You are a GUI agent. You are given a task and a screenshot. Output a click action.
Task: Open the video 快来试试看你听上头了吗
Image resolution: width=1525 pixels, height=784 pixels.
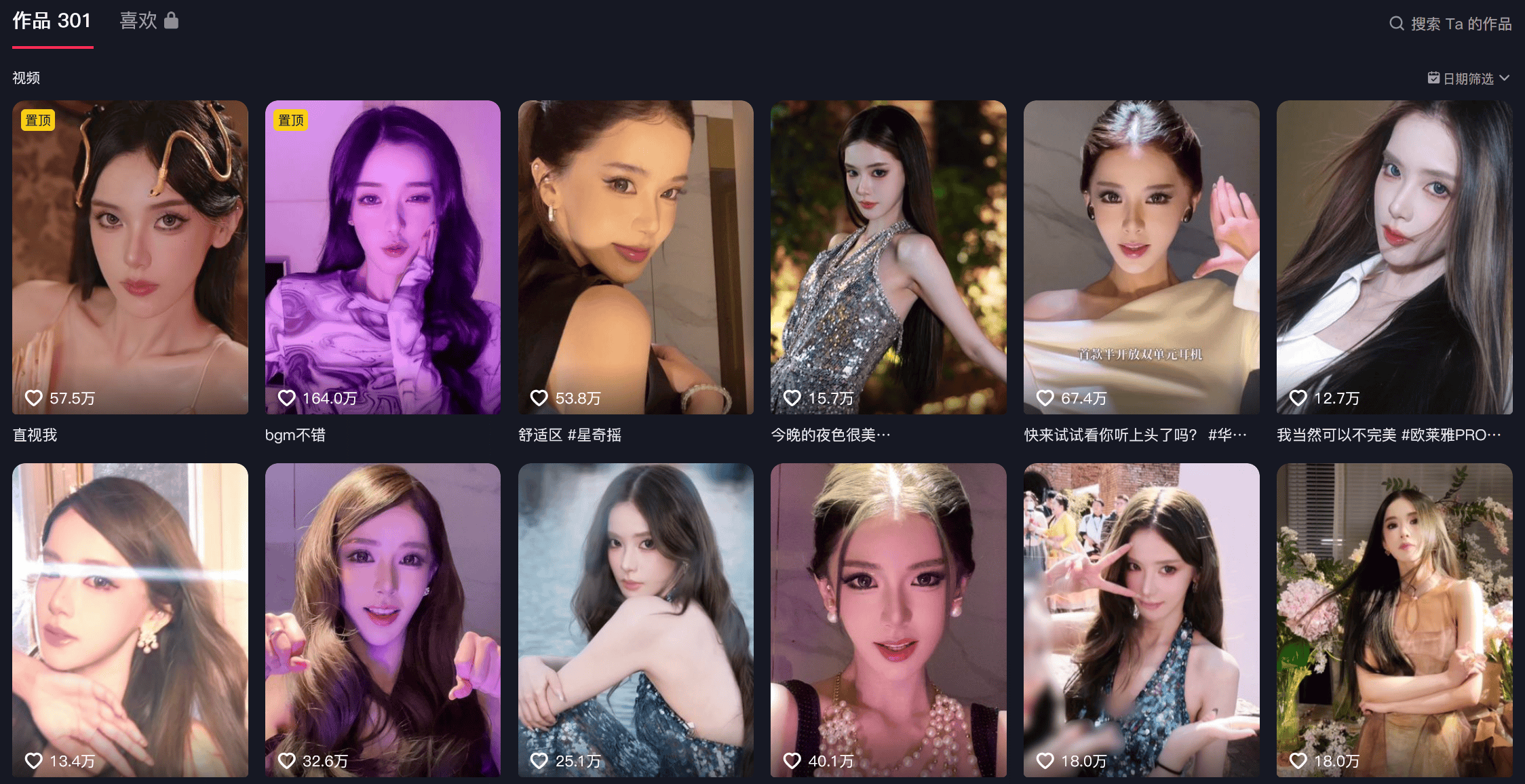(1141, 258)
